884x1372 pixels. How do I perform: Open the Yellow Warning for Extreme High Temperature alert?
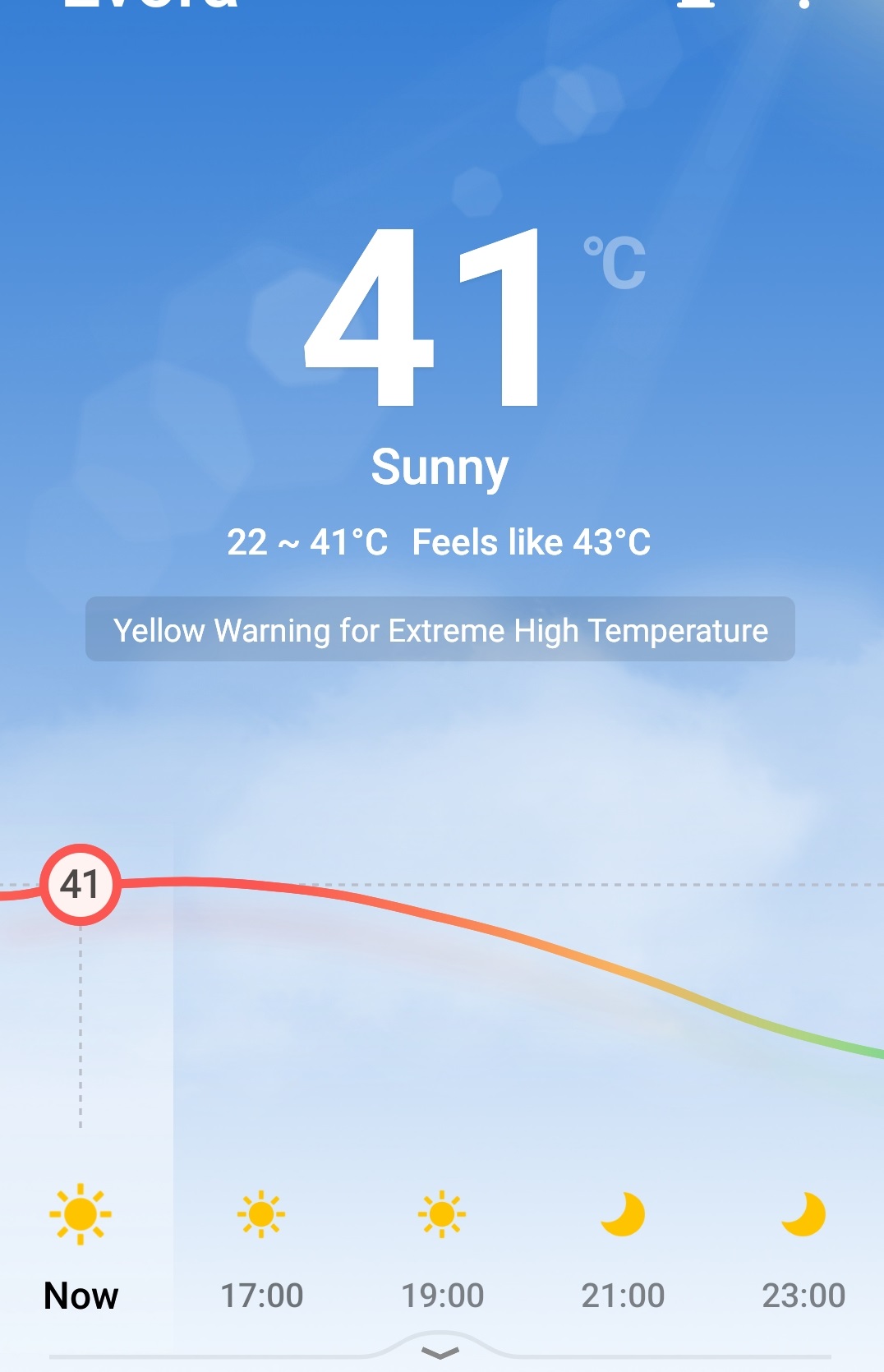click(x=440, y=630)
